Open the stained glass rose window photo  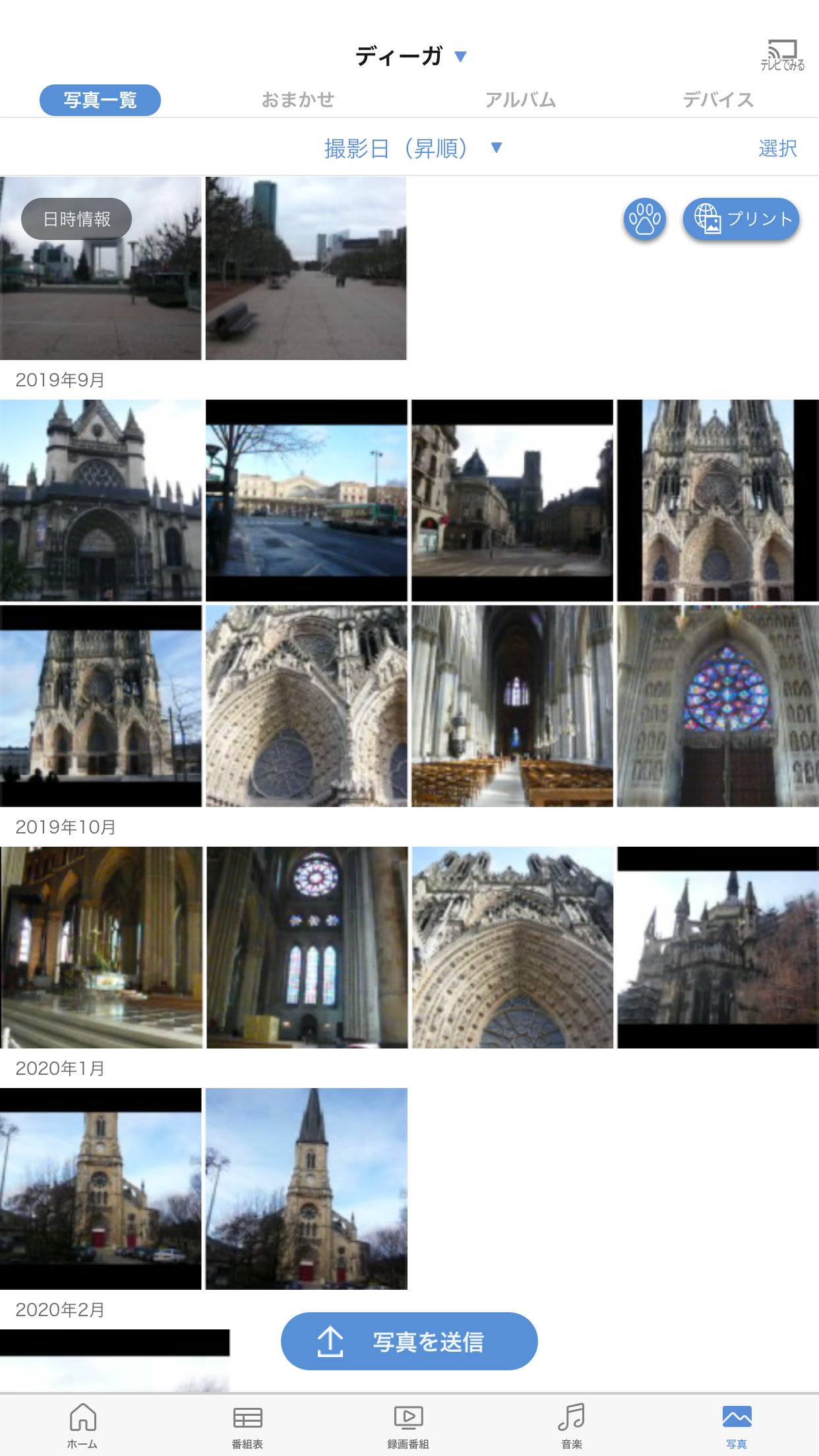tap(717, 706)
